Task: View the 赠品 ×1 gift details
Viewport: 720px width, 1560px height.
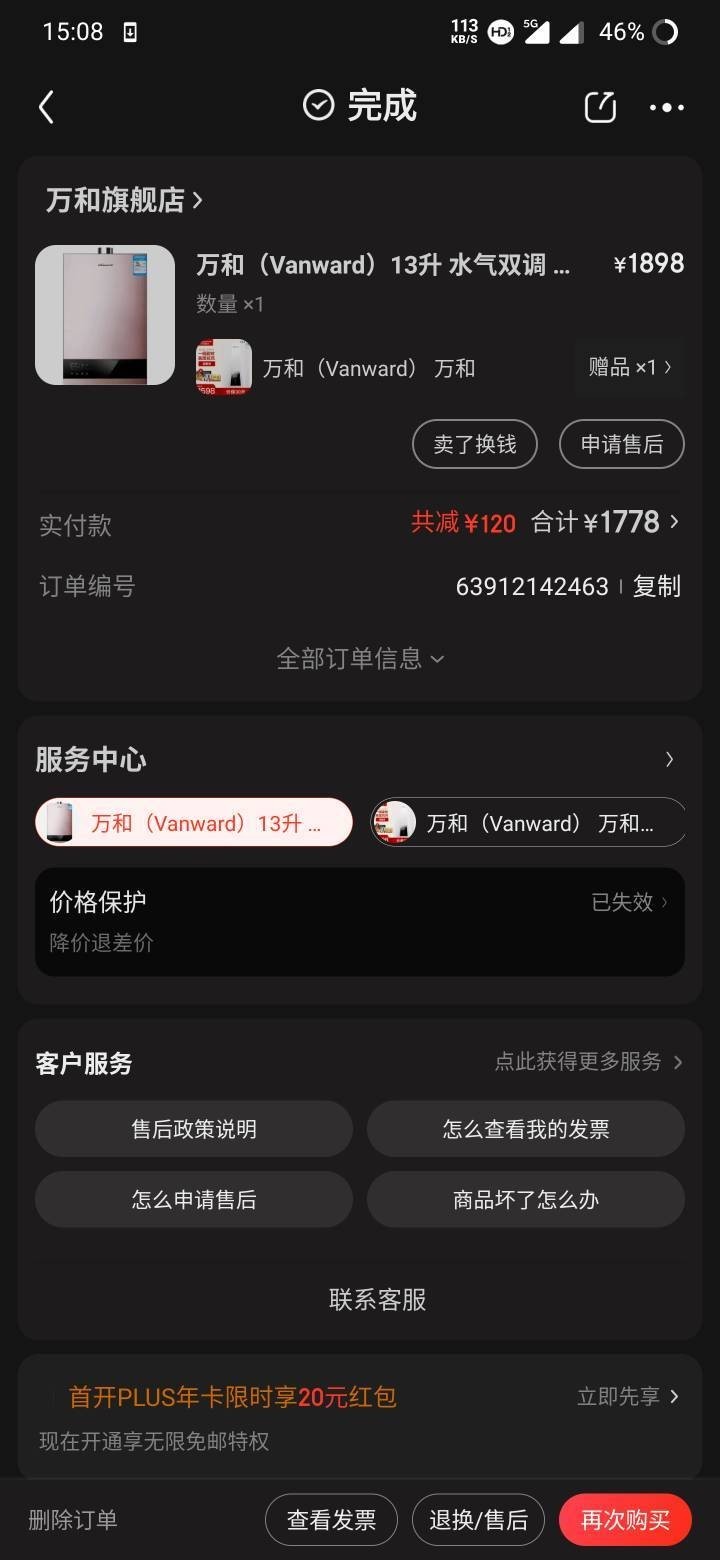Action: click(x=629, y=368)
